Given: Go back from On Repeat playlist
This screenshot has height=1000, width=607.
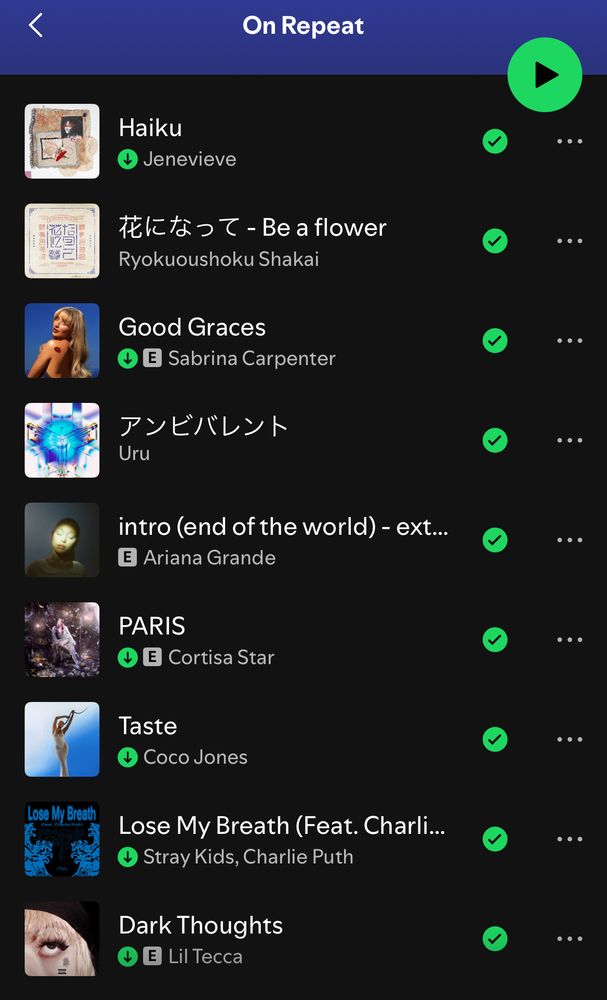Looking at the screenshot, I should [36, 26].
